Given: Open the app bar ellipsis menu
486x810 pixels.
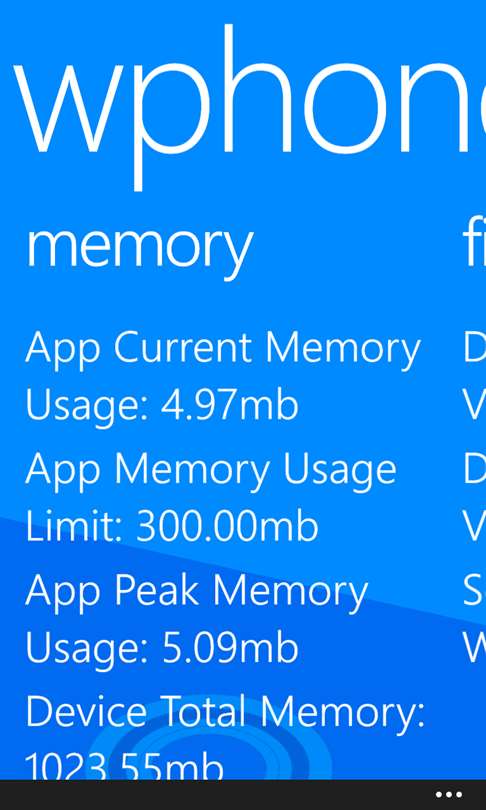Looking at the screenshot, I should point(448,795).
